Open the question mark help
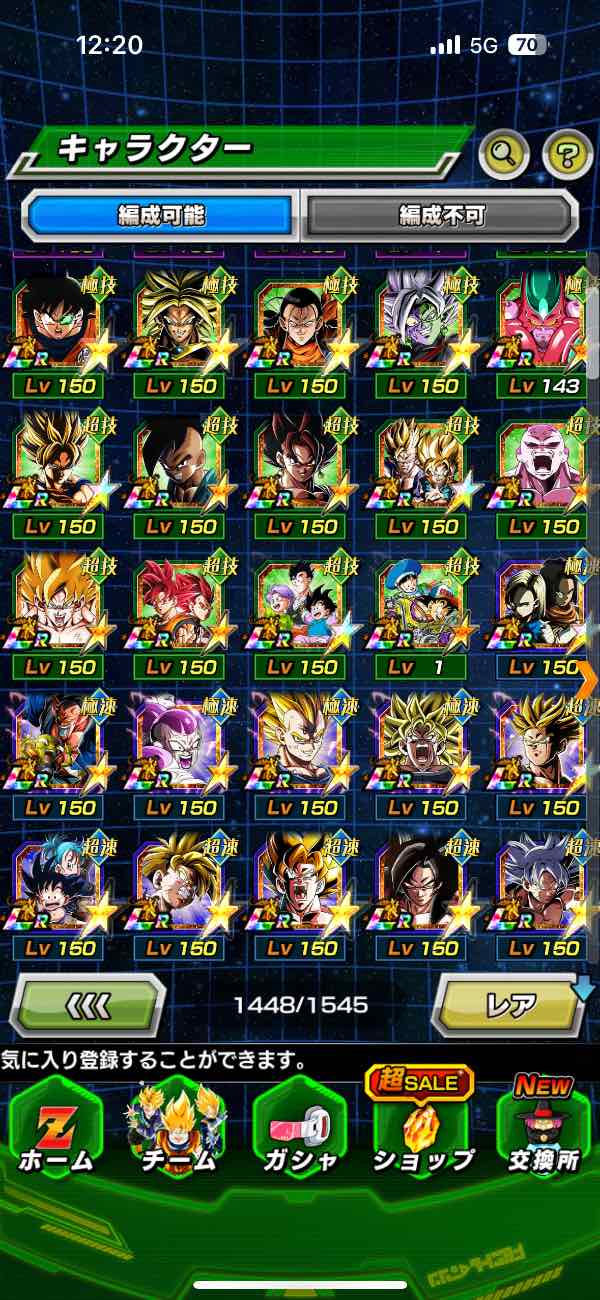Image resolution: width=600 pixels, height=1300 pixels. click(x=566, y=154)
